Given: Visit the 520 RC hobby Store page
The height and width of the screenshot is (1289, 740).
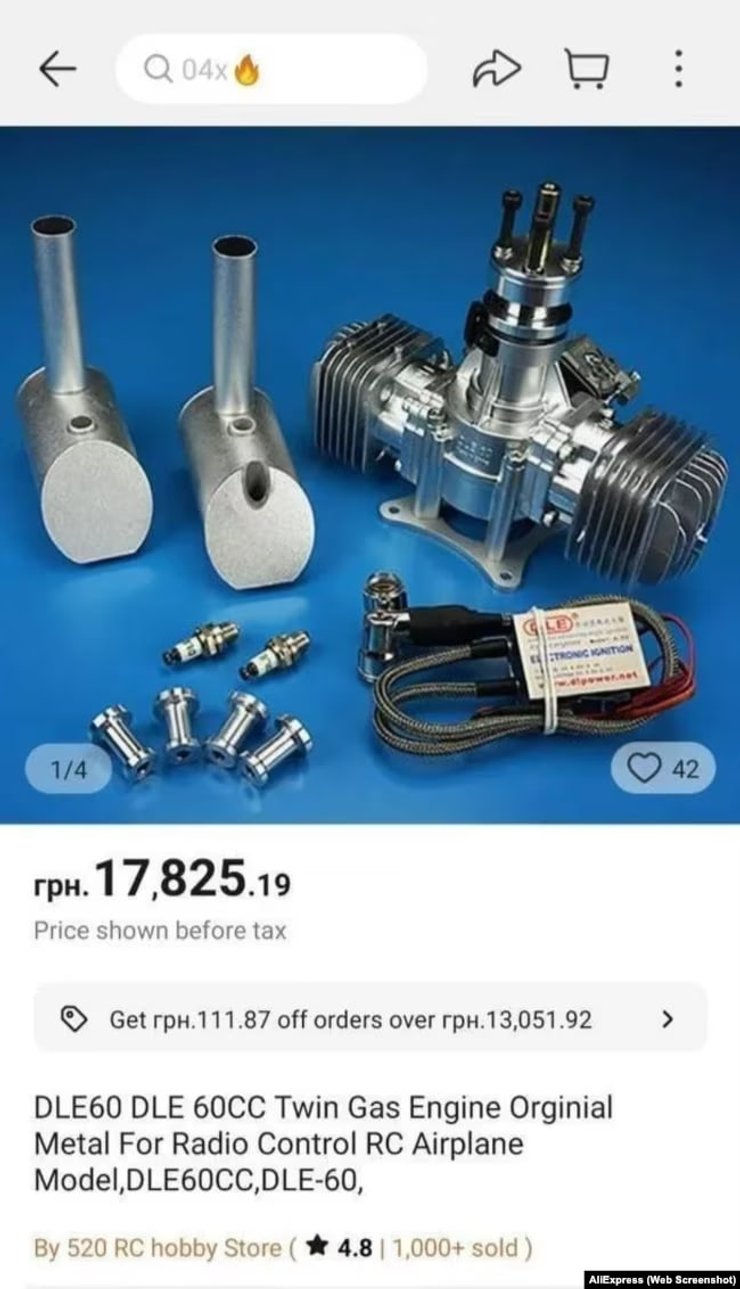Looking at the screenshot, I should coord(158,1248).
